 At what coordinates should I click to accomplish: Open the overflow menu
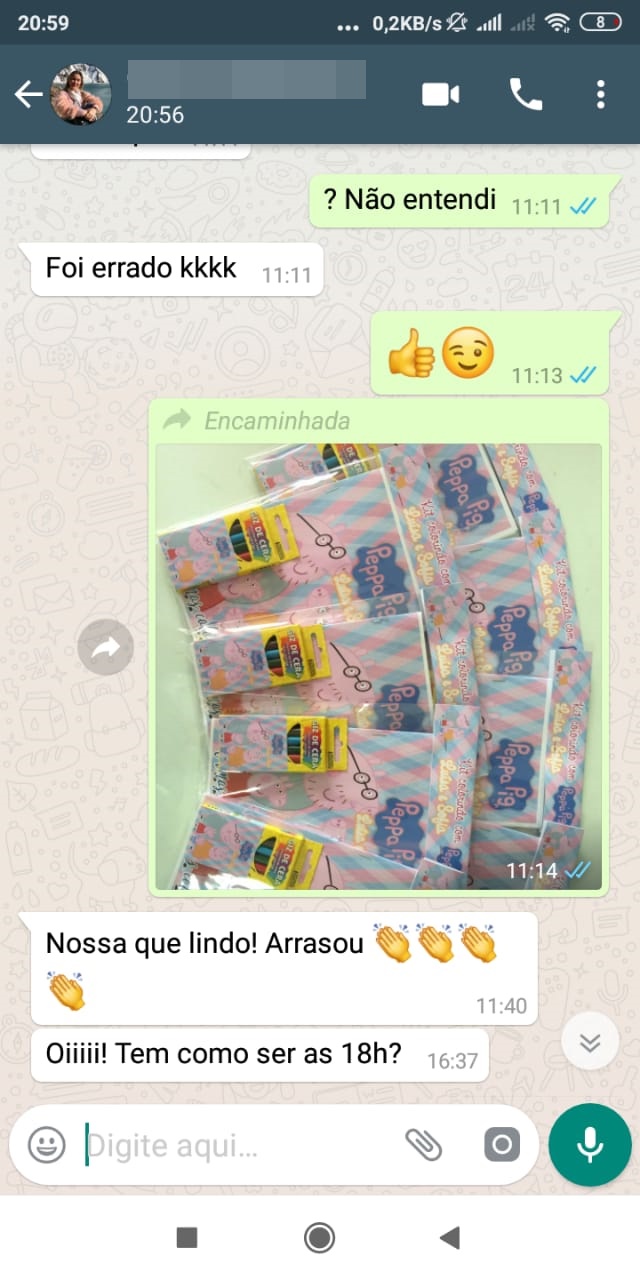(x=600, y=95)
